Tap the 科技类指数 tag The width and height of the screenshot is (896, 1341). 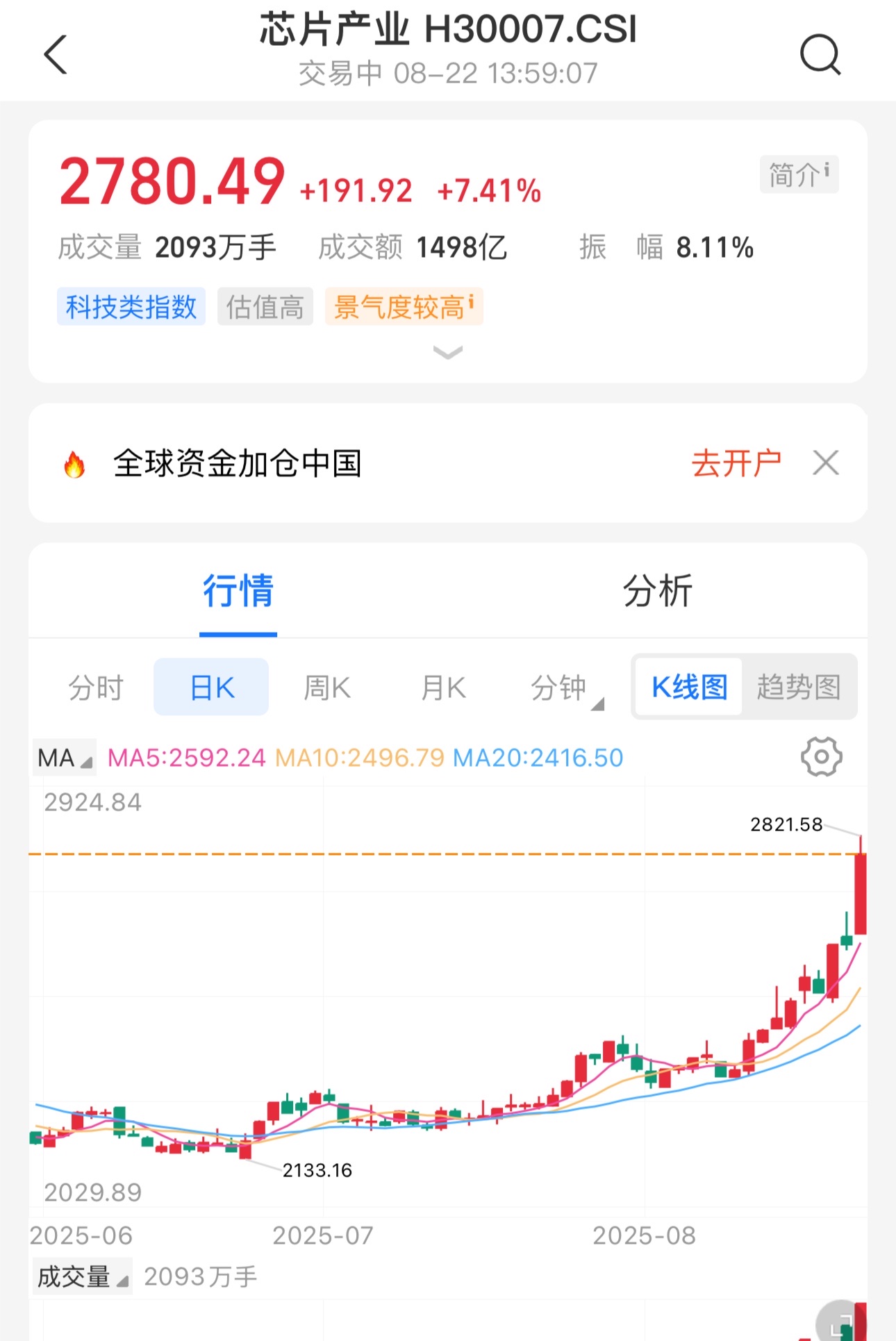tap(131, 307)
